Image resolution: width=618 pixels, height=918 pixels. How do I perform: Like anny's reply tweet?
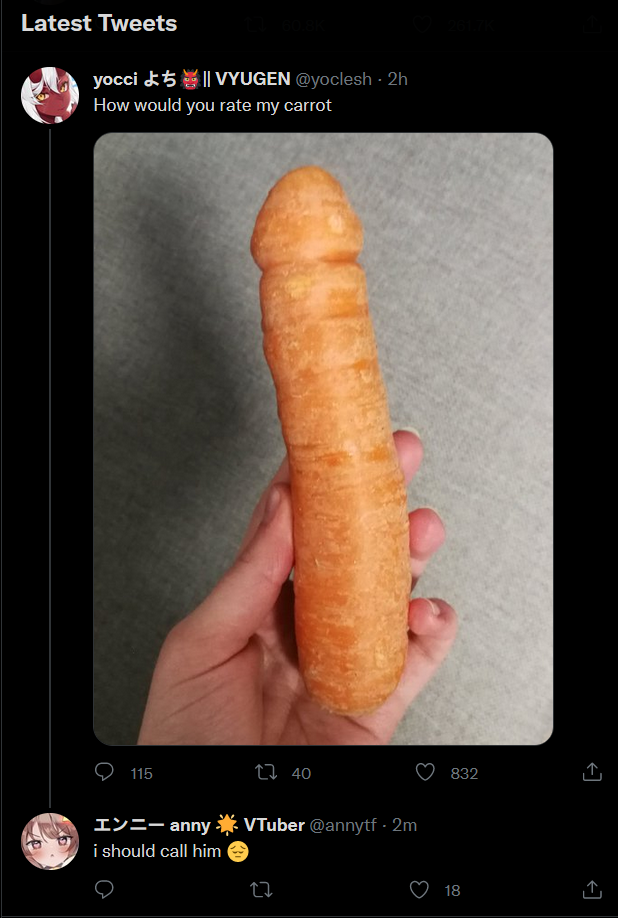pyautogui.click(x=420, y=889)
